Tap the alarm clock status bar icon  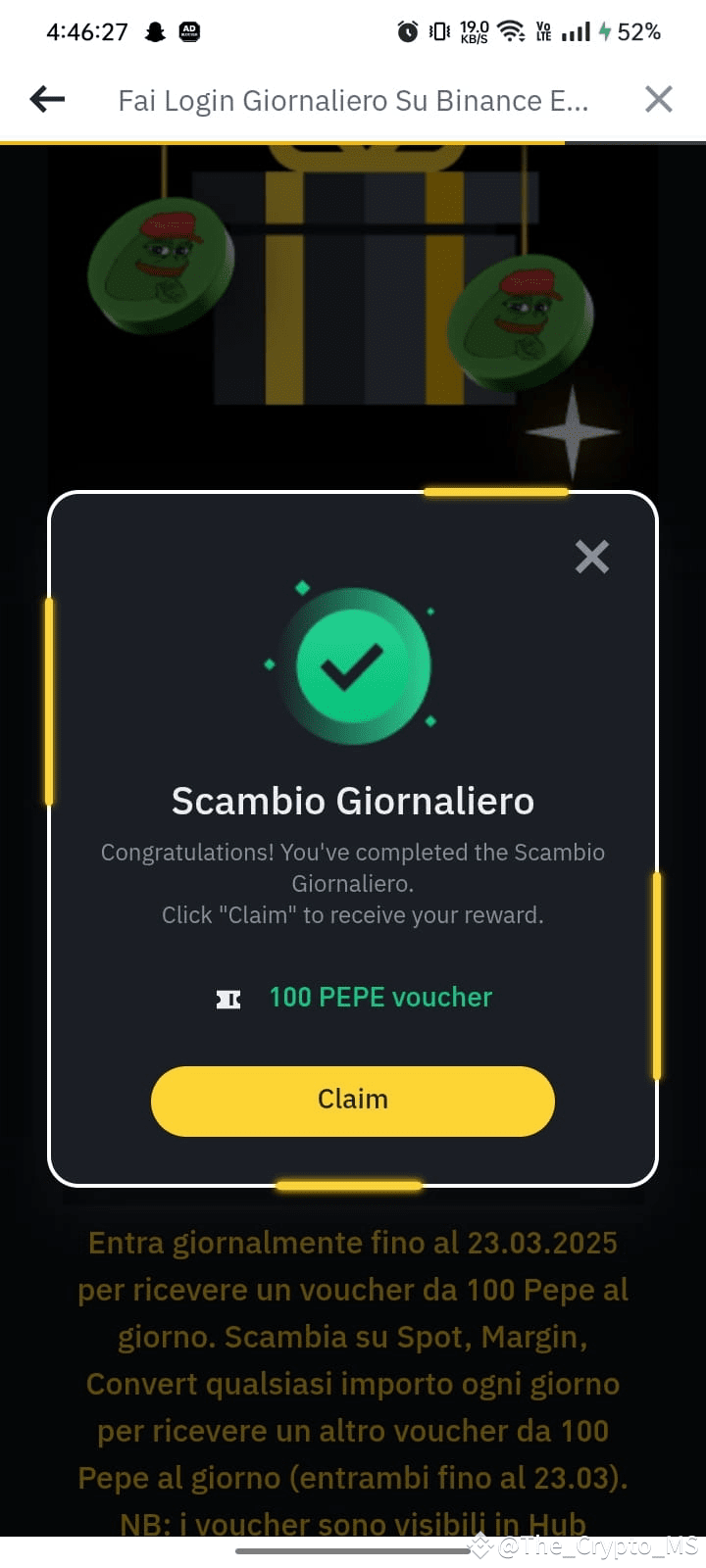point(407,30)
